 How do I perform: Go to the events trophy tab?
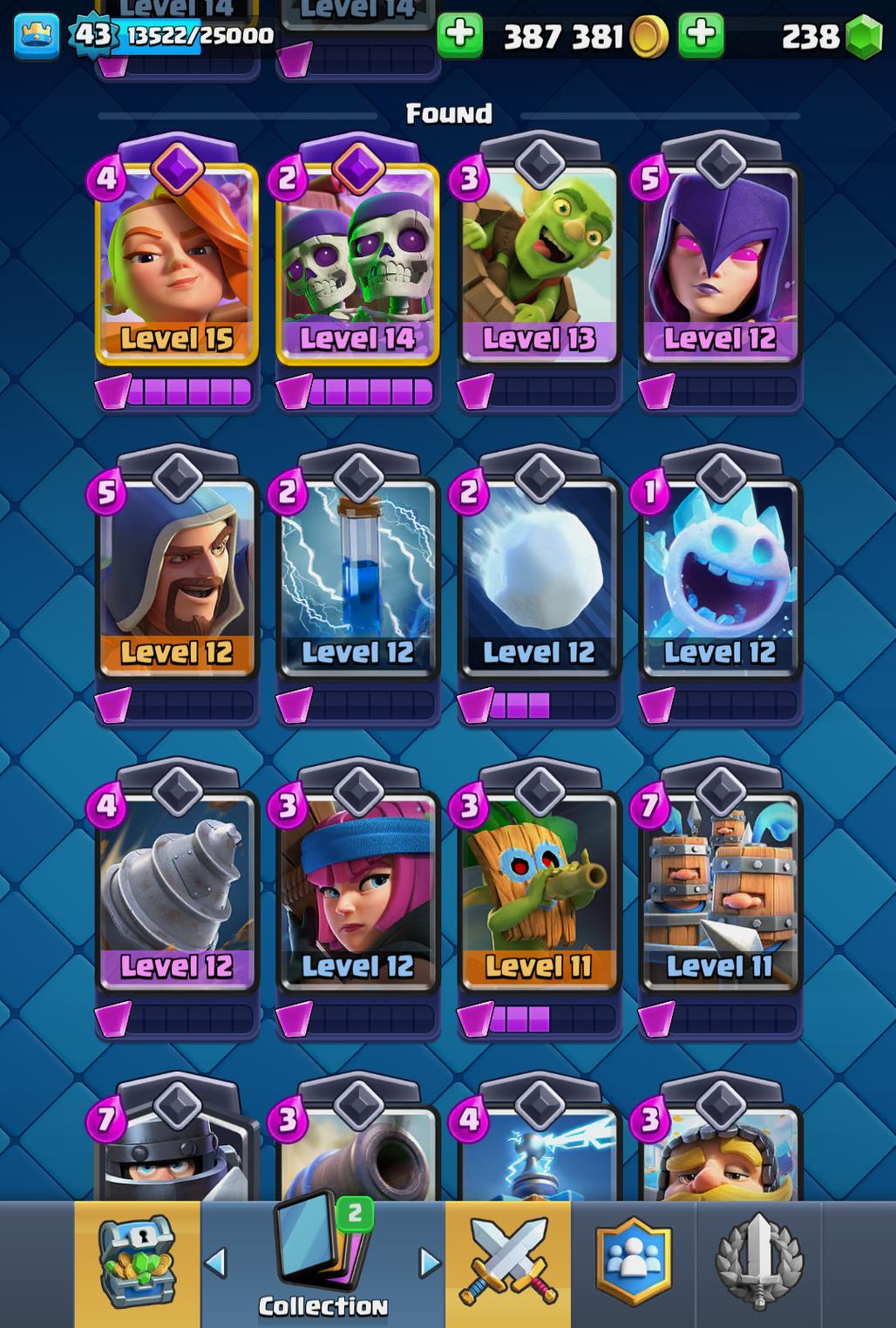tap(758, 1263)
